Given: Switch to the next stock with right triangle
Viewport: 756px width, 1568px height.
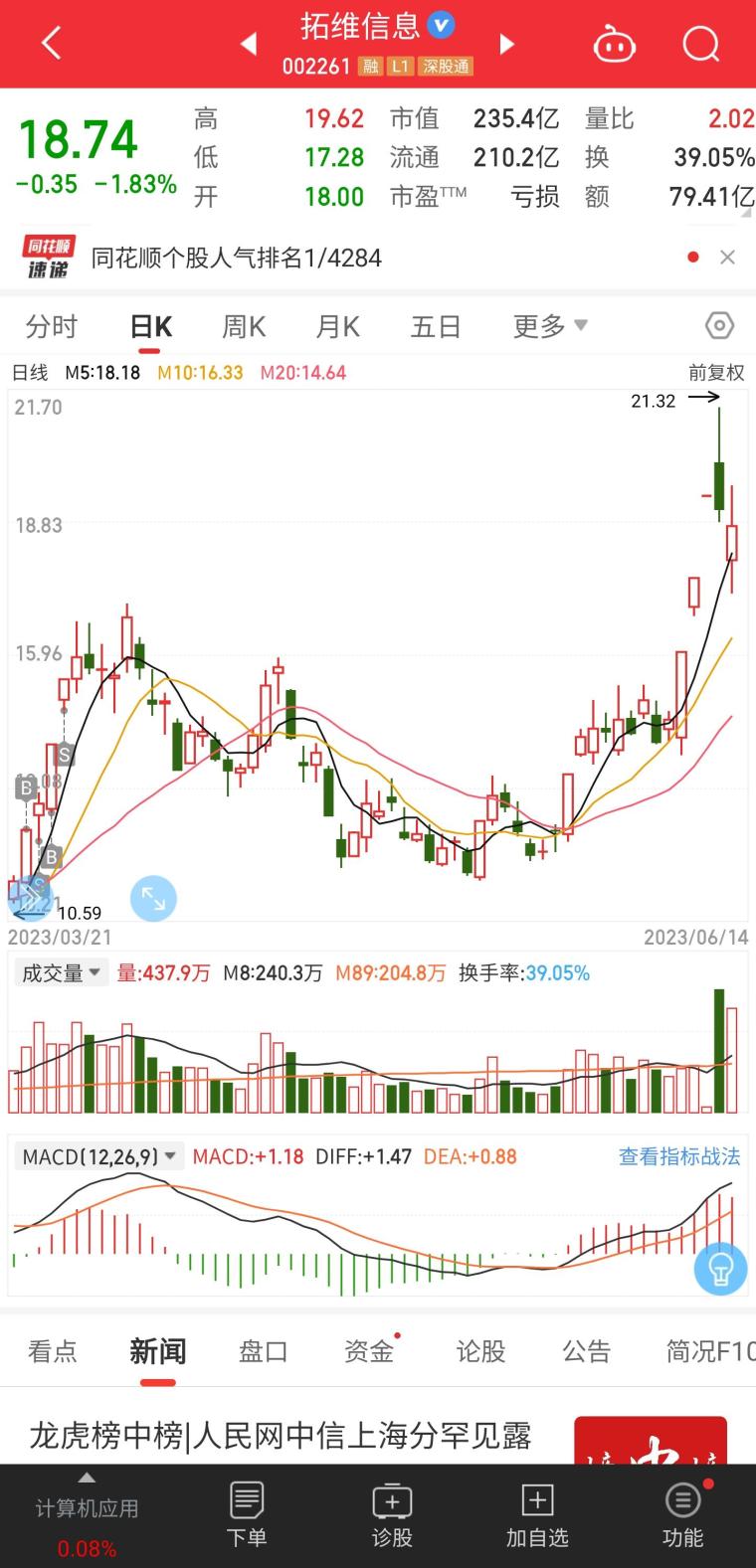Looking at the screenshot, I should (506, 43).
